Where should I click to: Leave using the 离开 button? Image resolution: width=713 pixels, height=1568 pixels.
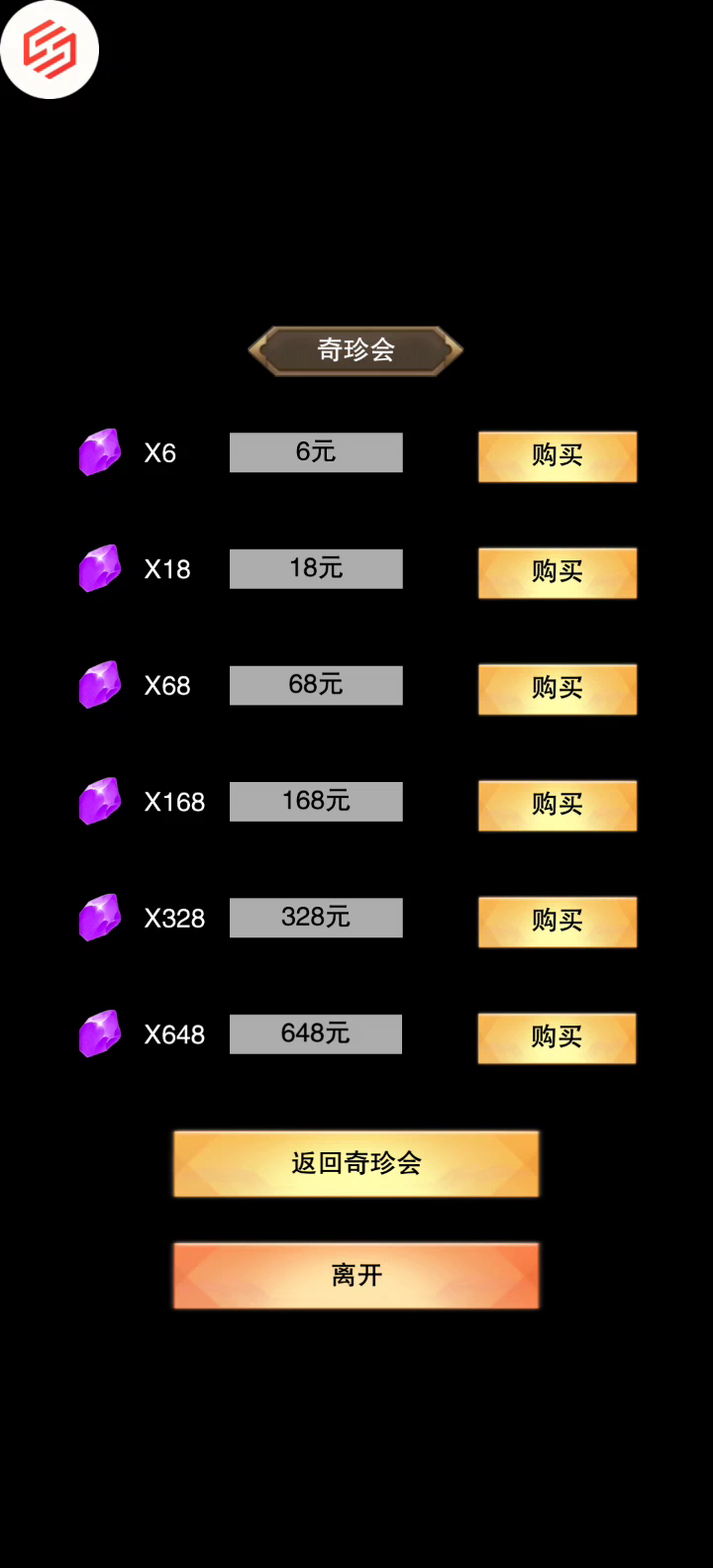pyautogui.click(x=356, y=1276)
